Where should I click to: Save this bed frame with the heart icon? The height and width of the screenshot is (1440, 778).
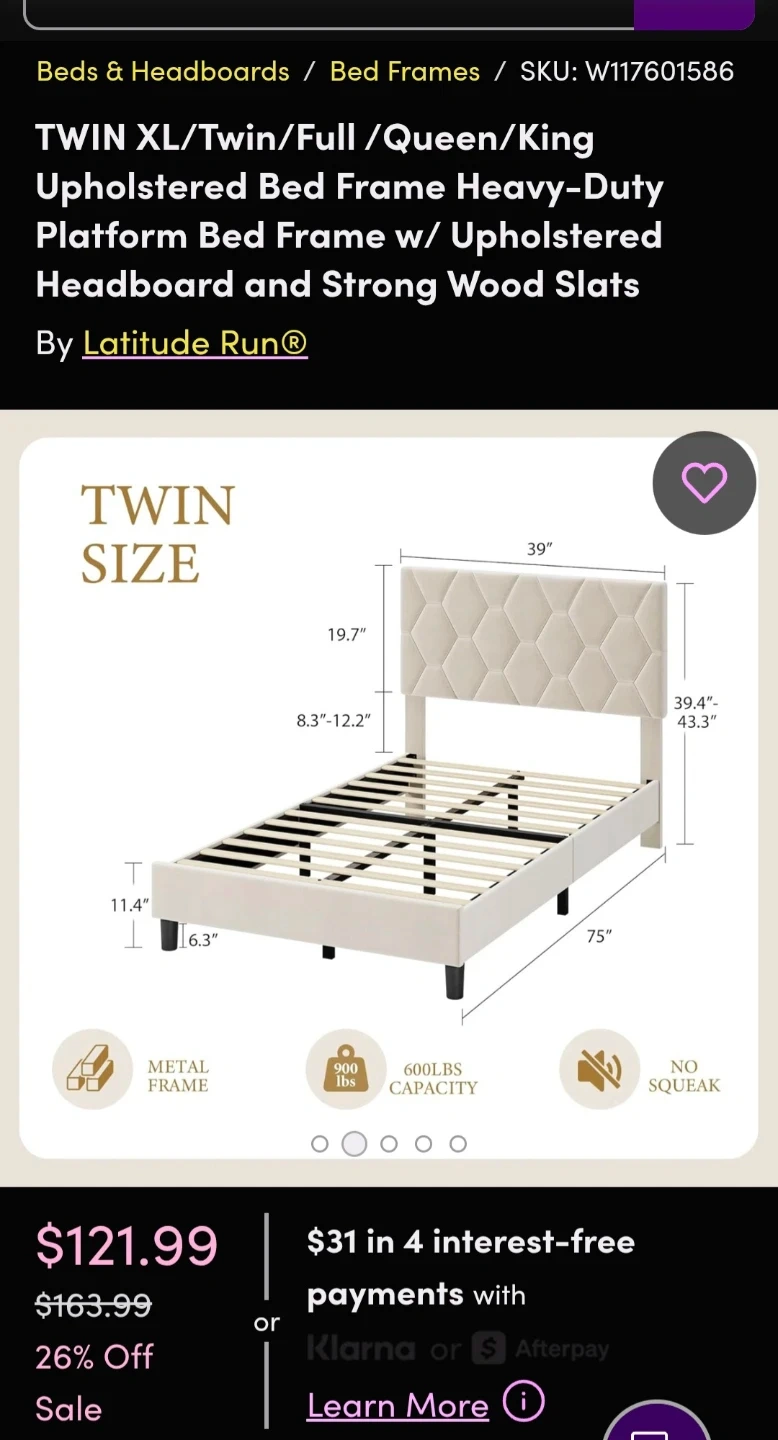(704, 483)
